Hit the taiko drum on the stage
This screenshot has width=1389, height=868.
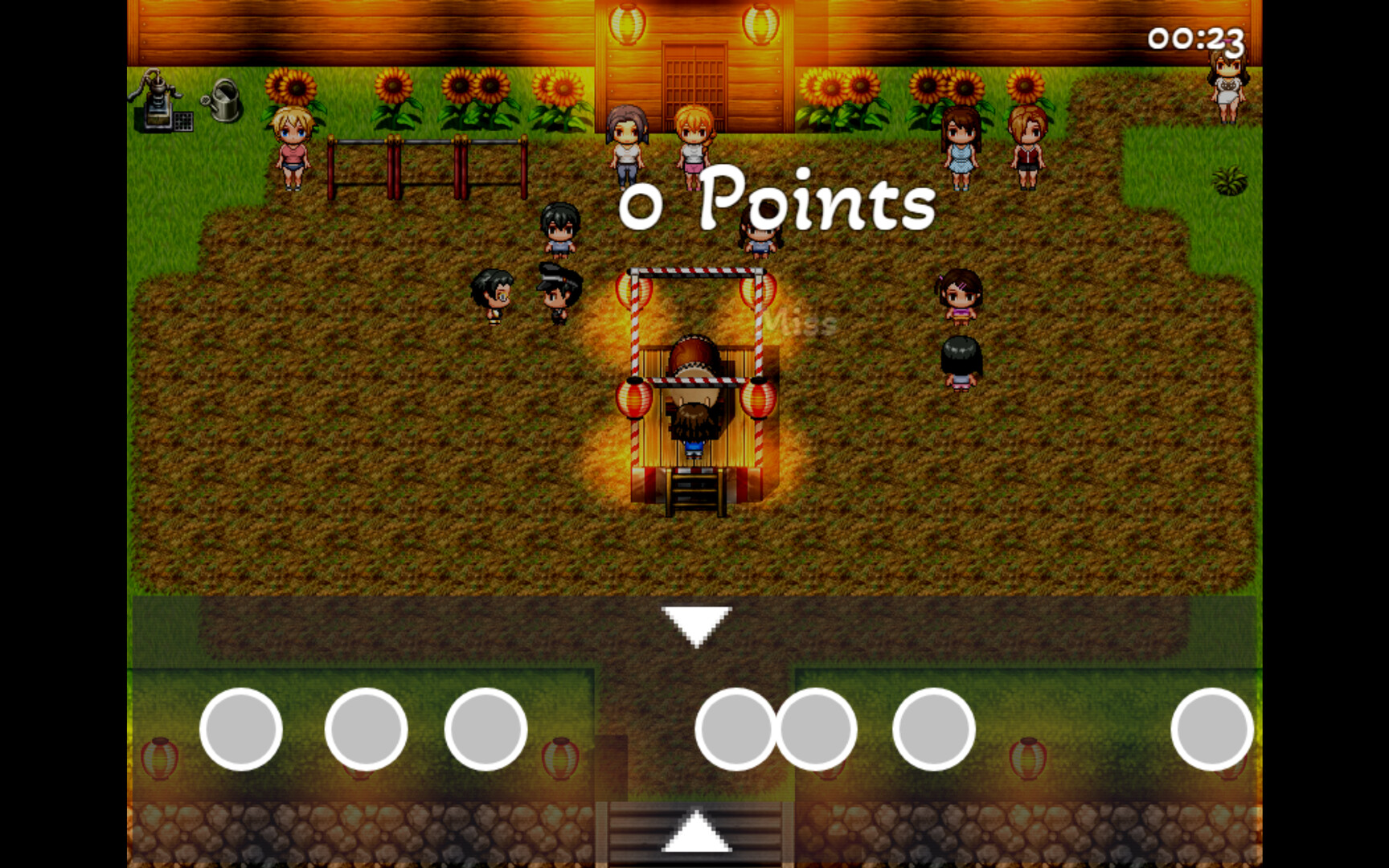[x=694, y=358]
